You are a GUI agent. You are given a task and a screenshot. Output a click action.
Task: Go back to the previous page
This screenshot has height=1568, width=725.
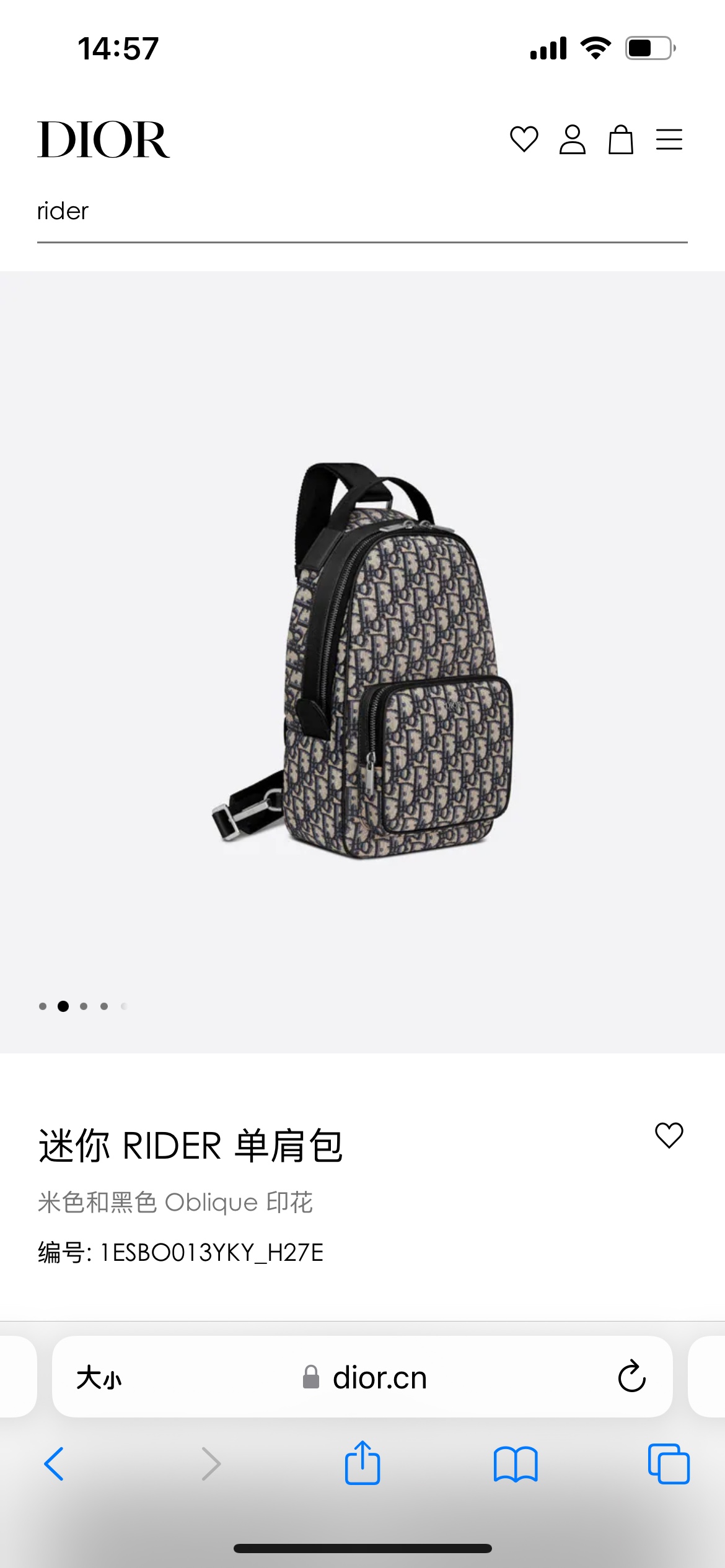(x=55, y=1464)
